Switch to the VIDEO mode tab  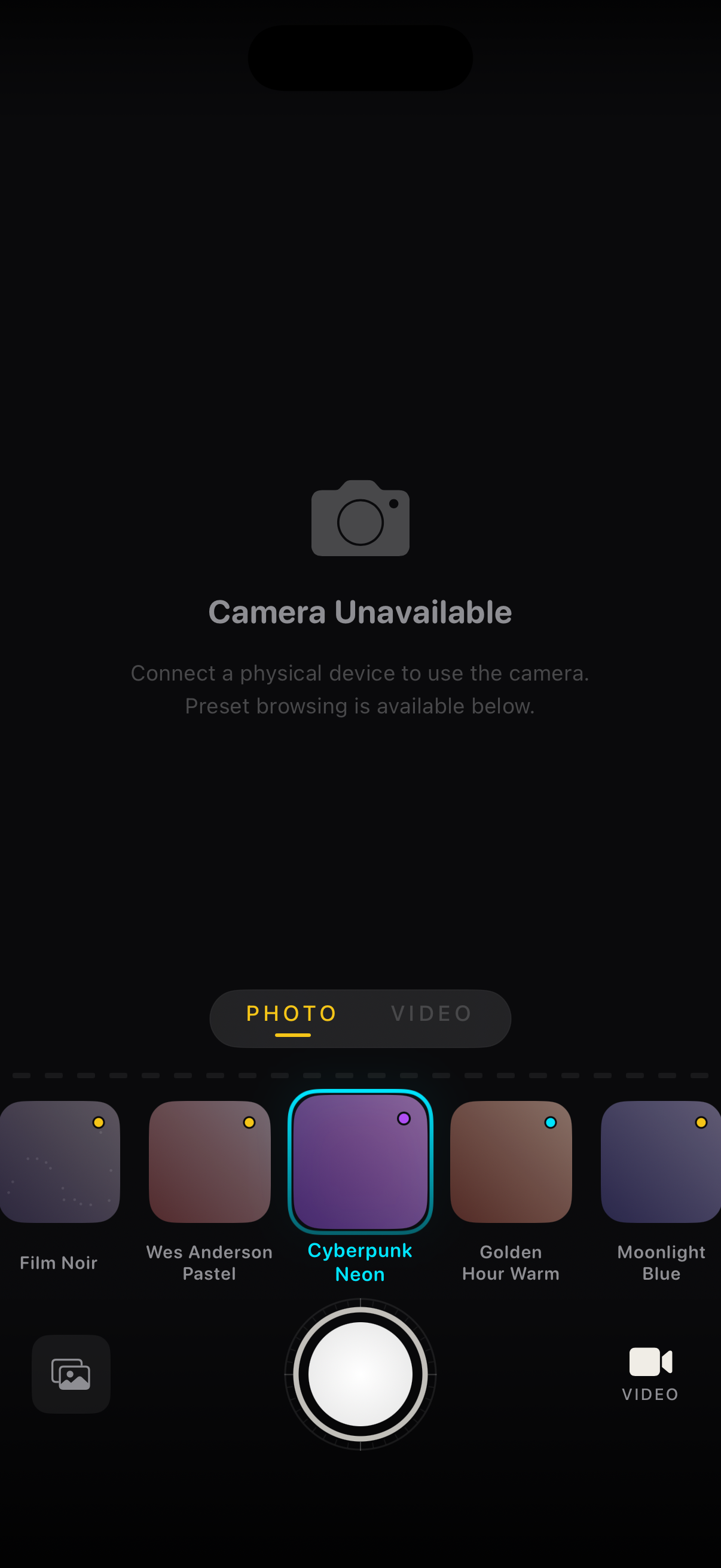[x=432, y=1014]
